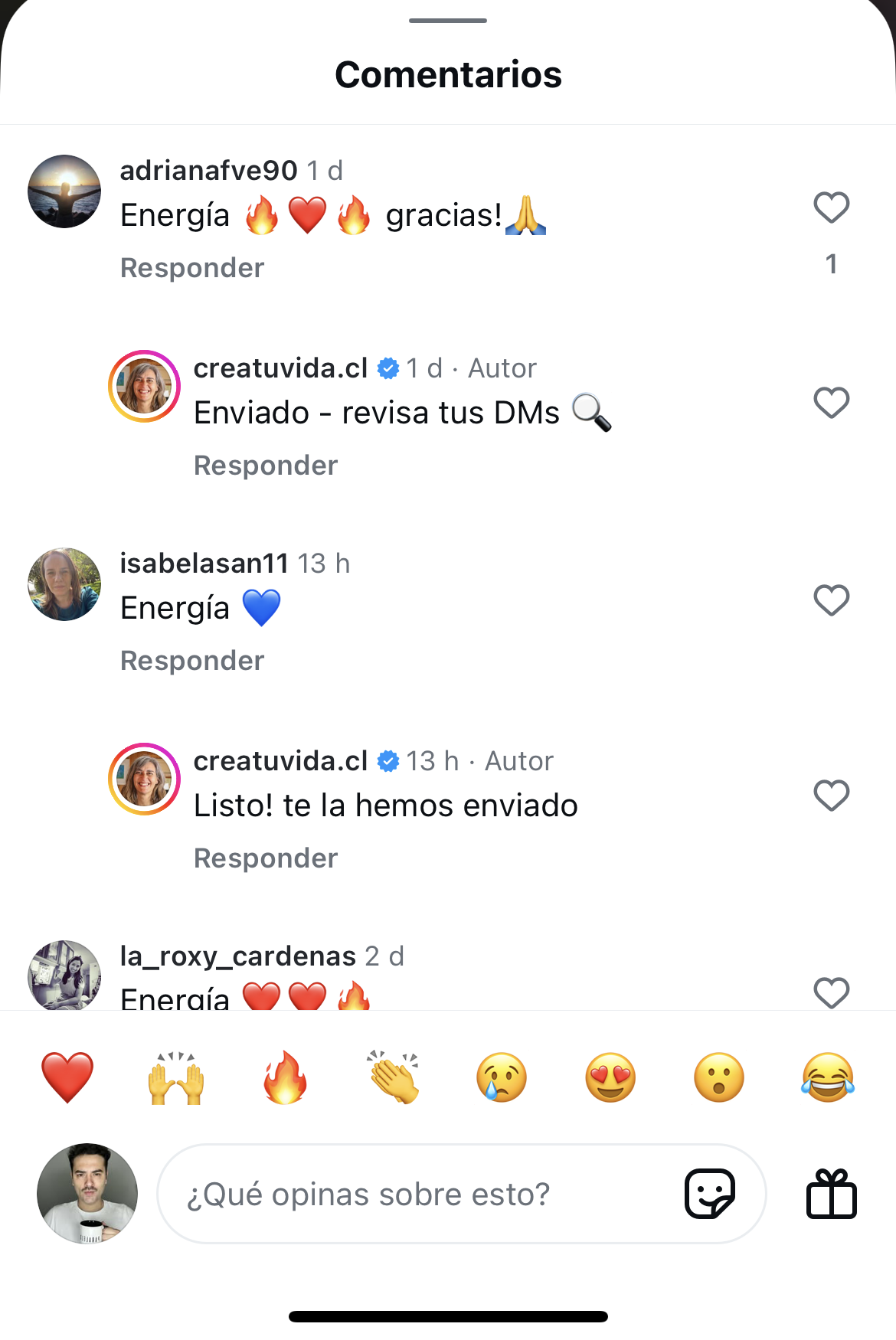This screenshot has height=1340, width=896.
Task: Insert the fire quick emoji
Action: tap(285, 1077)
